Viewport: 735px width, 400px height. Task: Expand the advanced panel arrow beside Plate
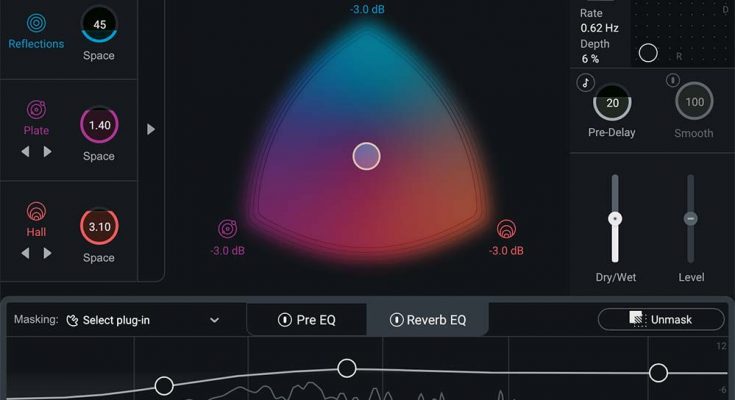point(151,129)
